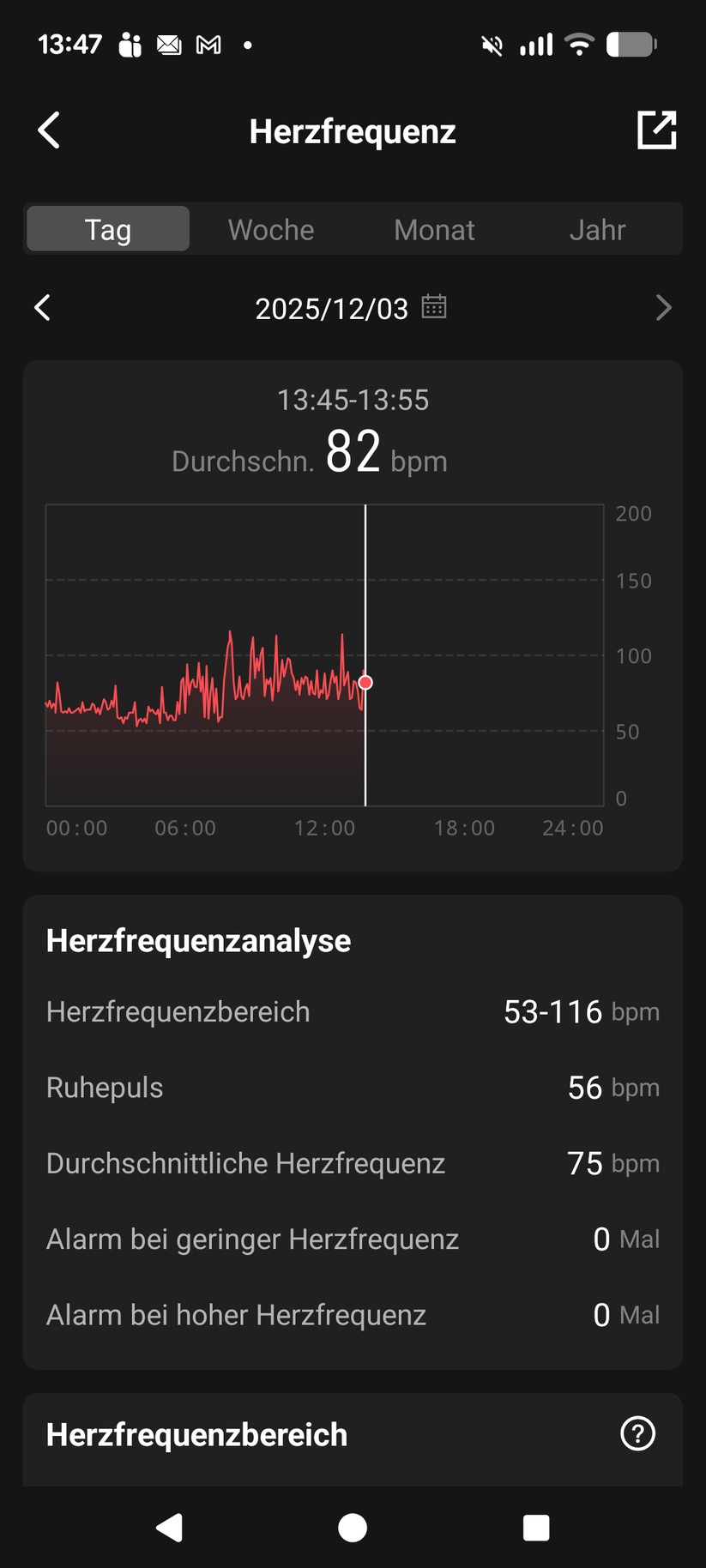Screen dimensions: 706x1568
Task: Go to the next day with right chevron
Action: [663, 307]
